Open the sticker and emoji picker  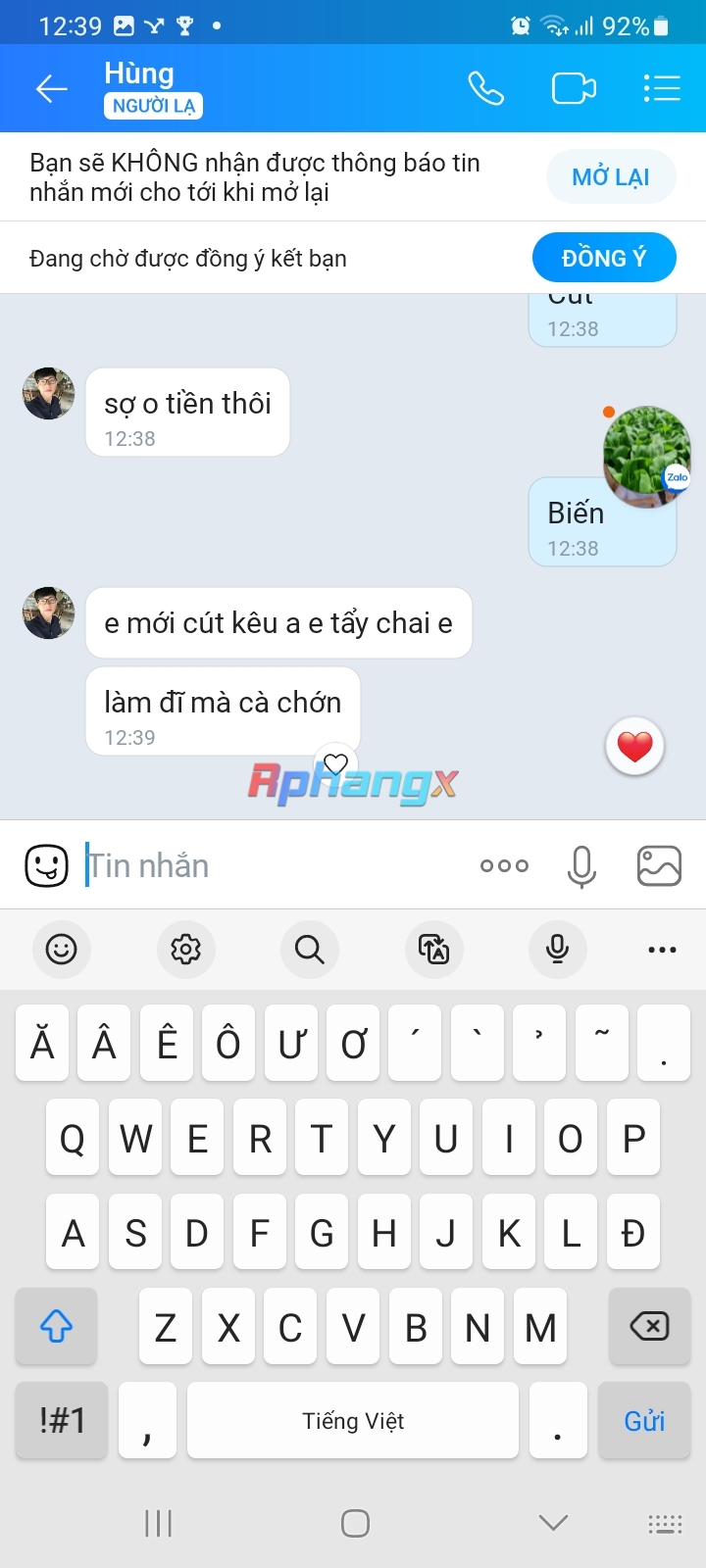pos(46,865)
